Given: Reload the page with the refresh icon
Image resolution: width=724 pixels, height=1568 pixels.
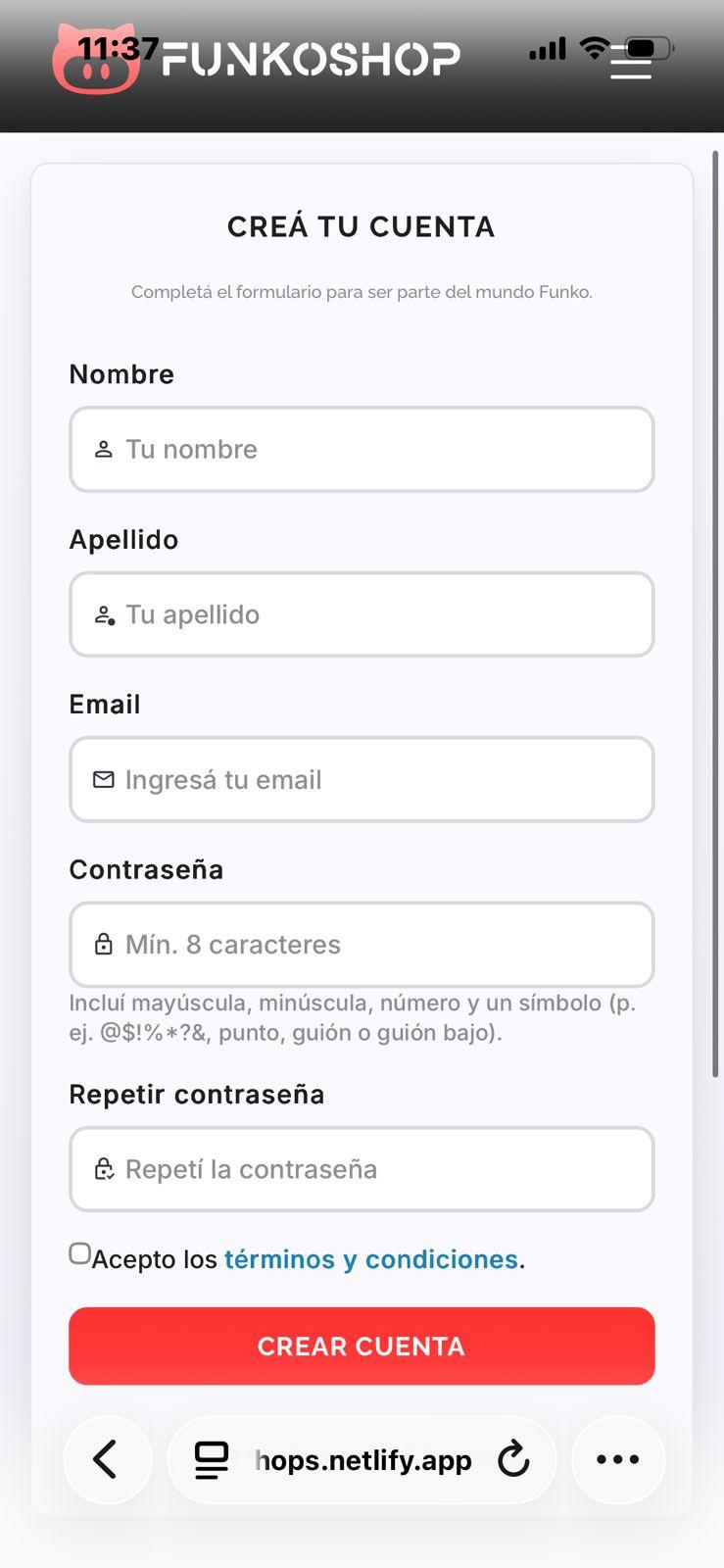Looking at the screenshot, I should (x=513, y=1459).
